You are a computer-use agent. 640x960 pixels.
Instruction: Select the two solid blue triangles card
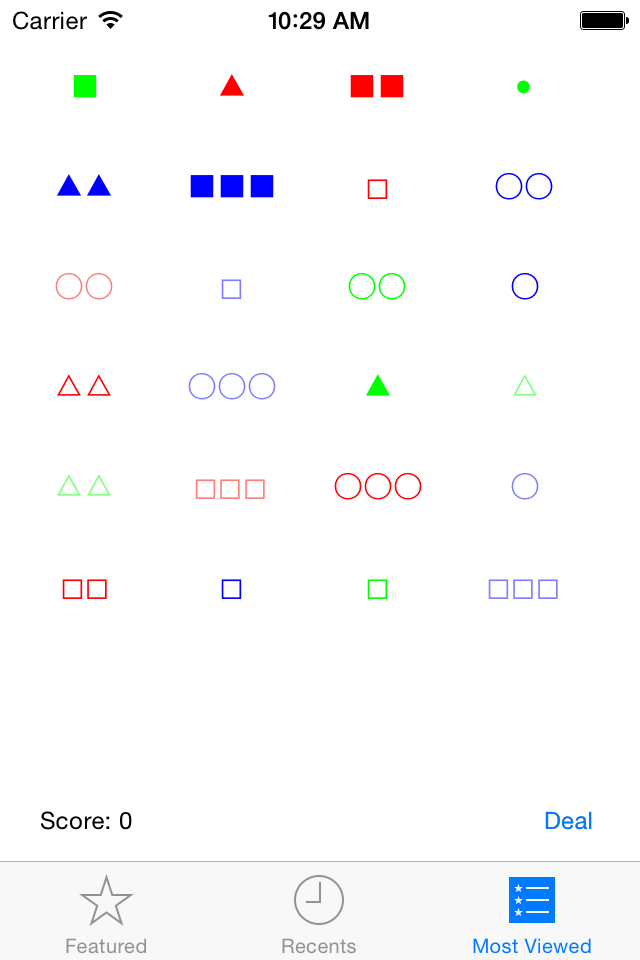tap(84, 186)
